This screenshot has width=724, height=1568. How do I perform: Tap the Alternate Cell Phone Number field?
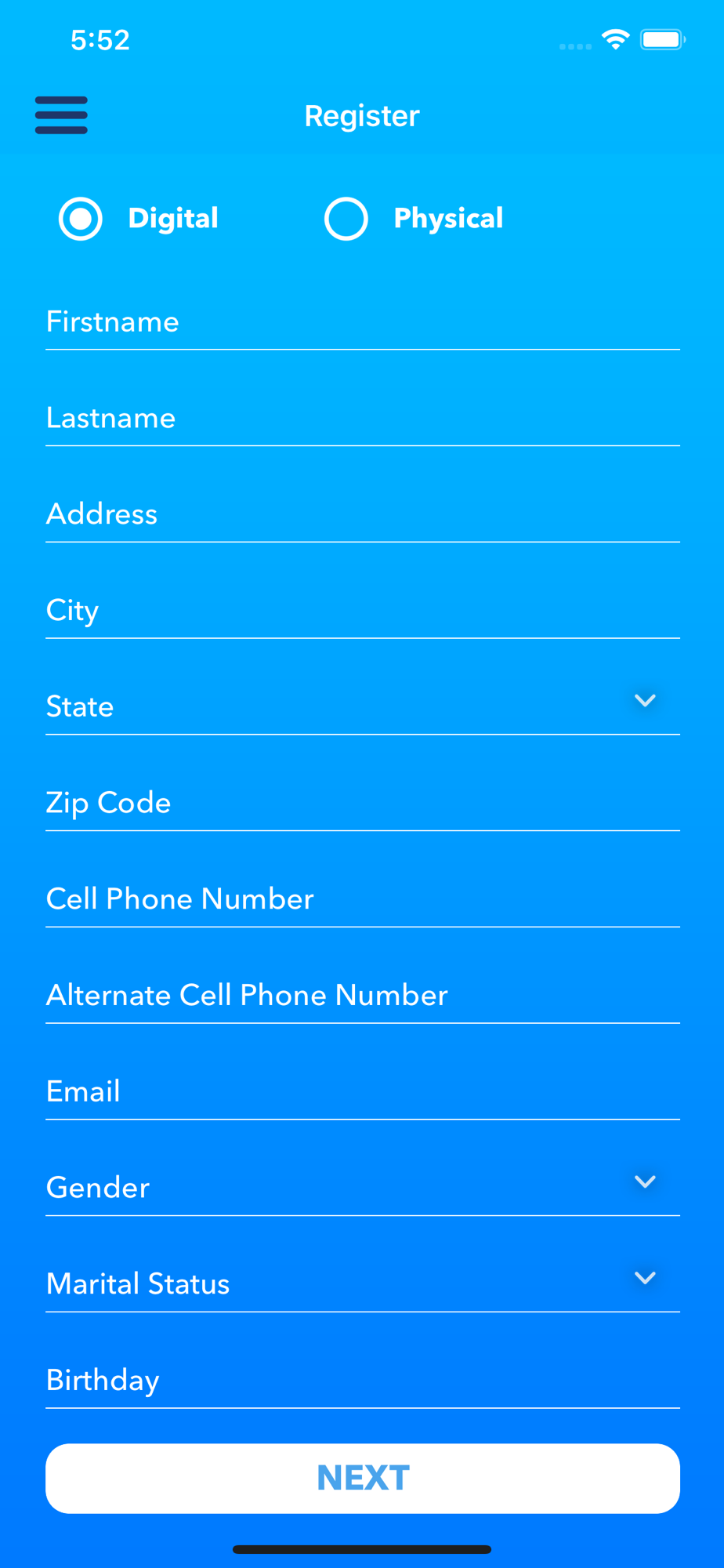pyautogui.click(x=363, y=996)
